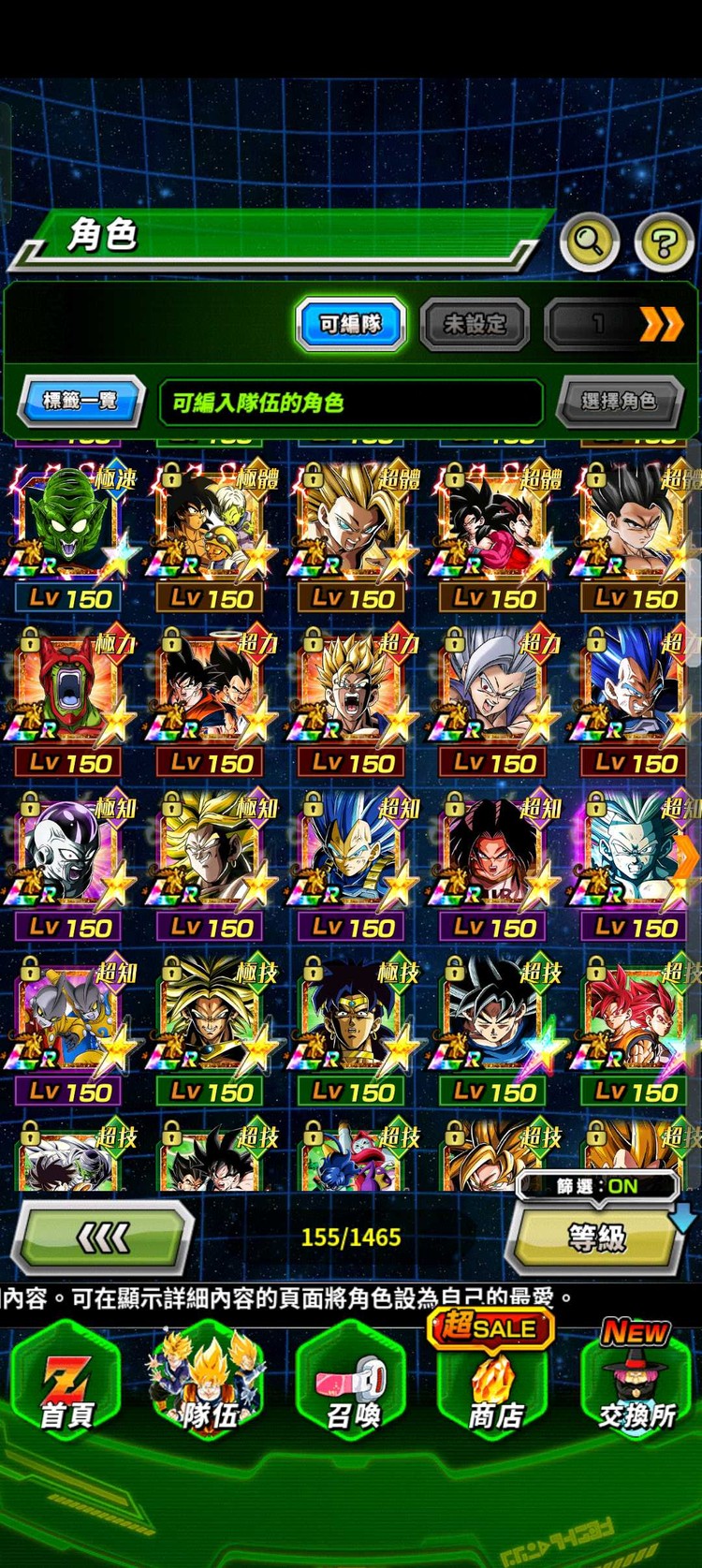The image size is (702, 1568).
Task: Toggle the 篩選:ON filter
Action: 597,1186
